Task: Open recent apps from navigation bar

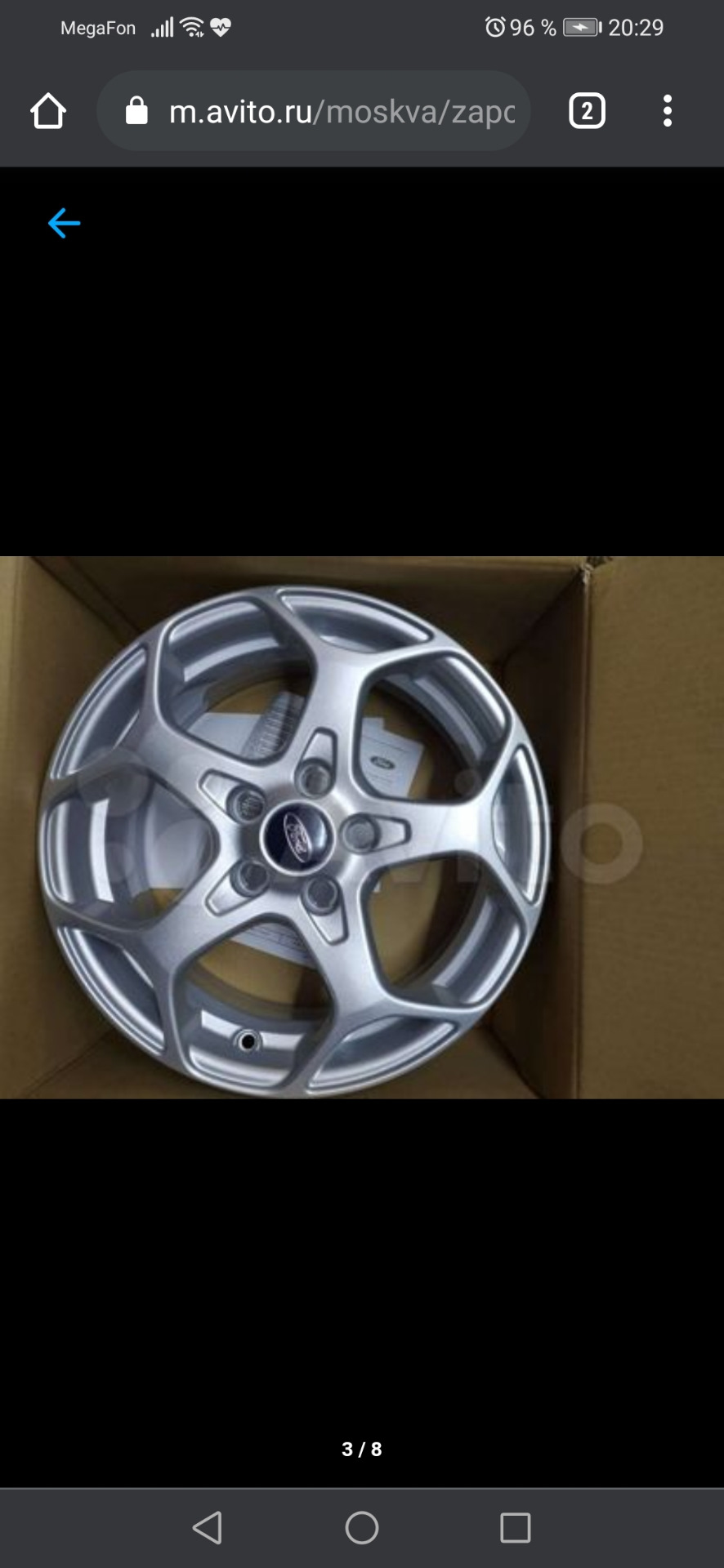Action: (x=515, y=1527)
